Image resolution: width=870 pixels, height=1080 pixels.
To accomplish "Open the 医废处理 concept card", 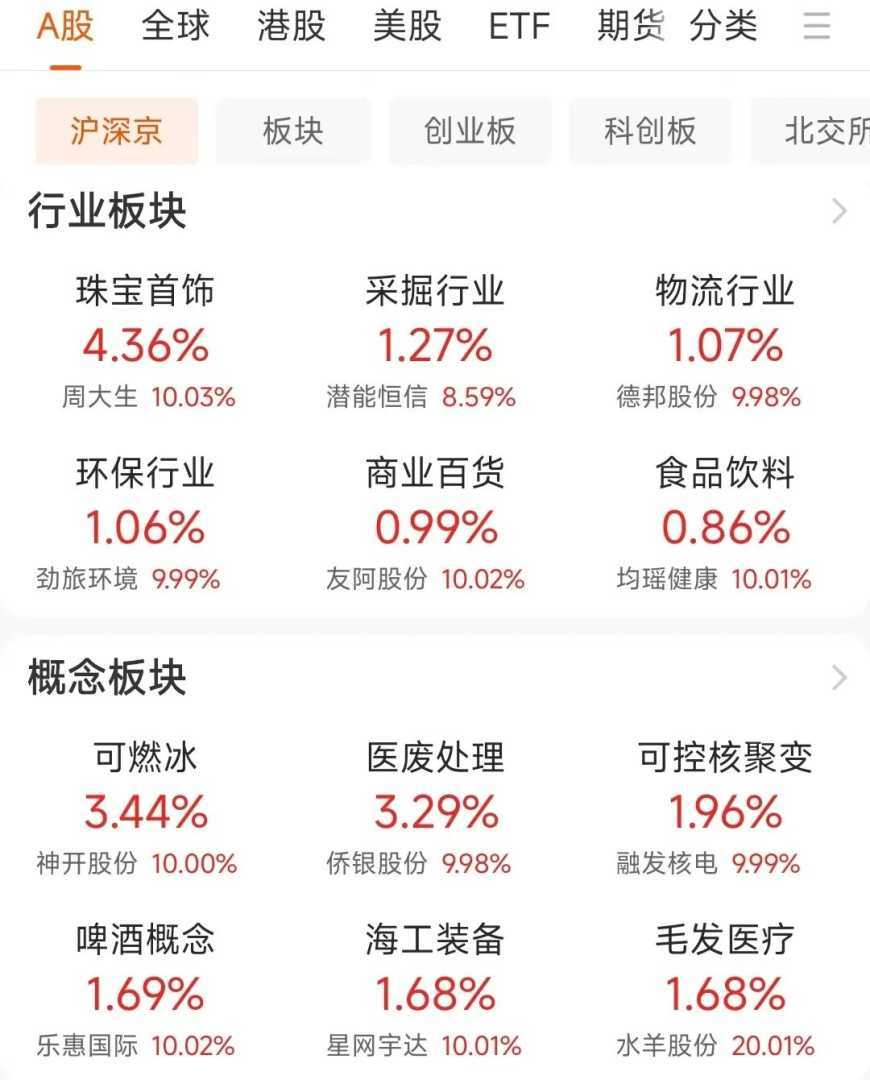I will pos(435,809).
